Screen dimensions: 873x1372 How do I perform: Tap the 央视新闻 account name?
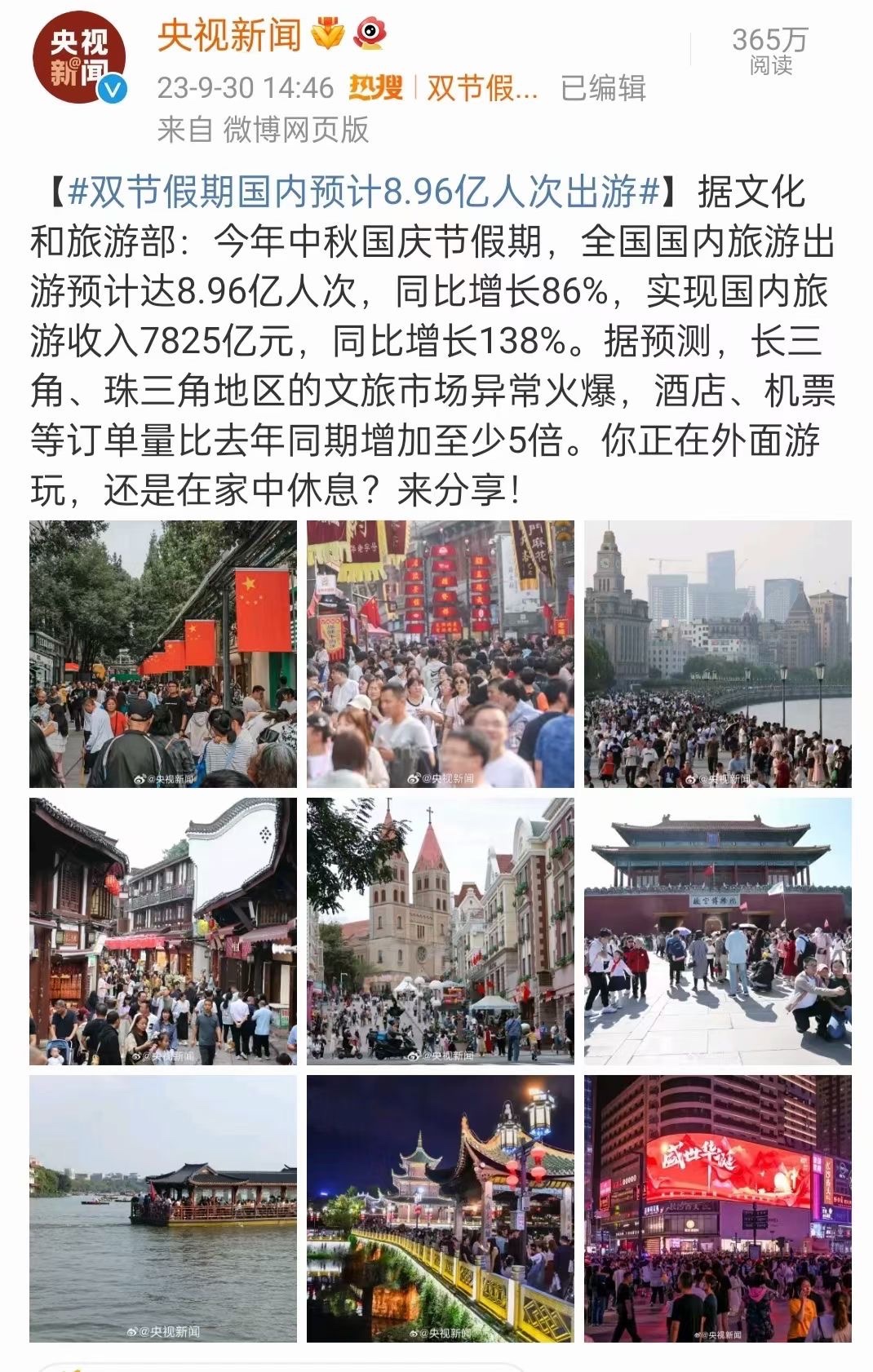coord(229,36)
